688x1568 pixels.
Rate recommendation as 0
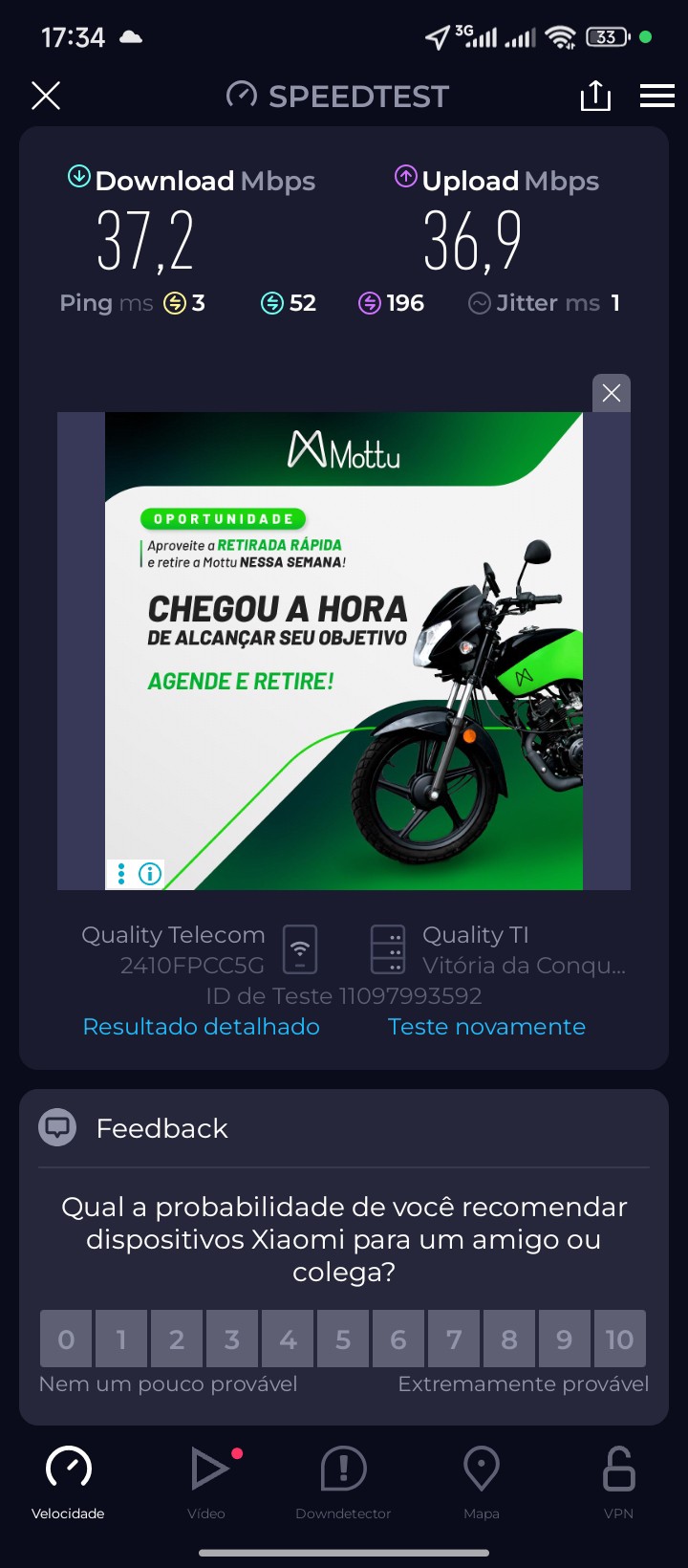[66, 1339]
